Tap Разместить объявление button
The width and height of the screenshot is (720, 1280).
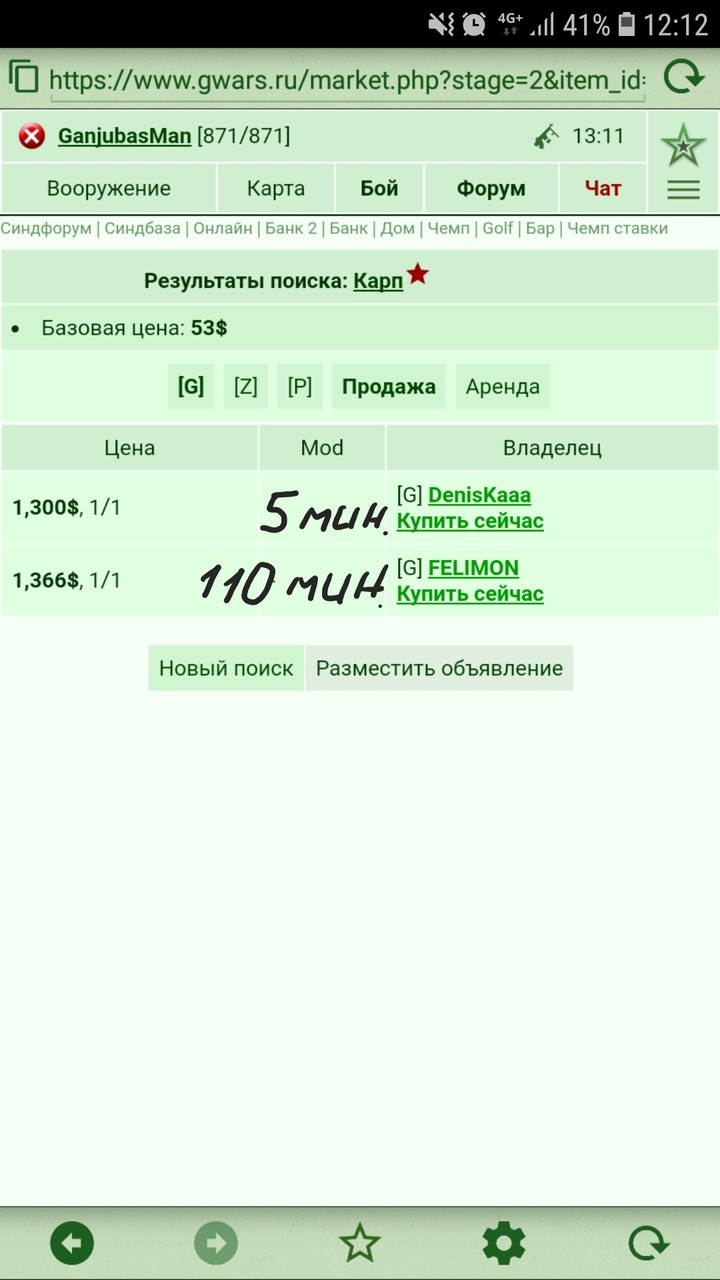pyautogui.click(x=439, y=668)
